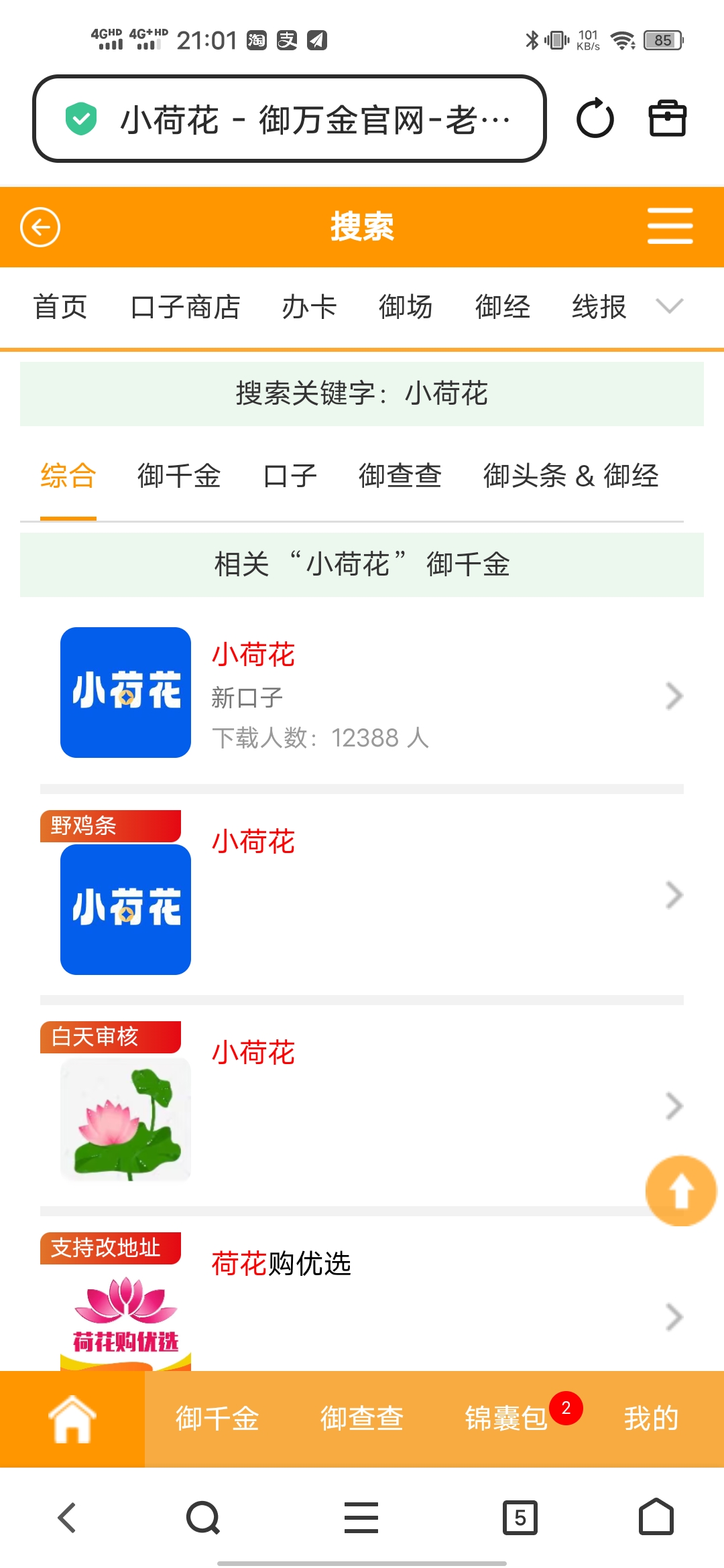Screen dimensions: 724x1568
Task: Go to the 首页 nav item
Action: [60, 307]
